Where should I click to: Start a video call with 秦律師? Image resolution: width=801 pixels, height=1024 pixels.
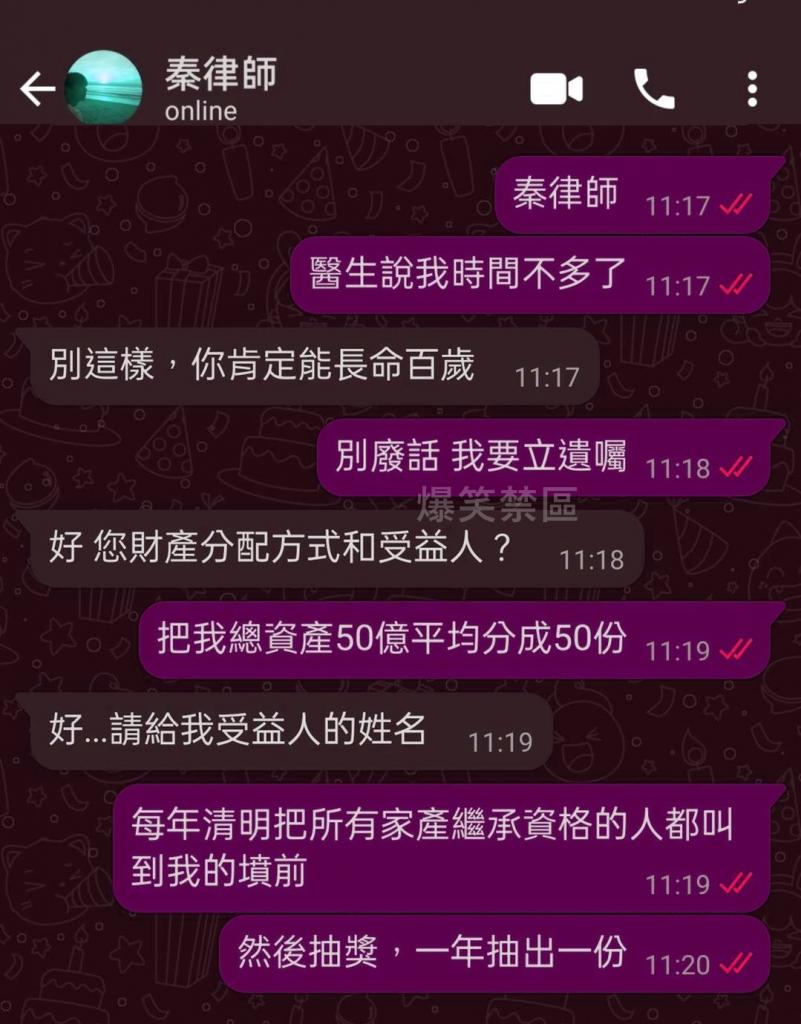point(556,90)
